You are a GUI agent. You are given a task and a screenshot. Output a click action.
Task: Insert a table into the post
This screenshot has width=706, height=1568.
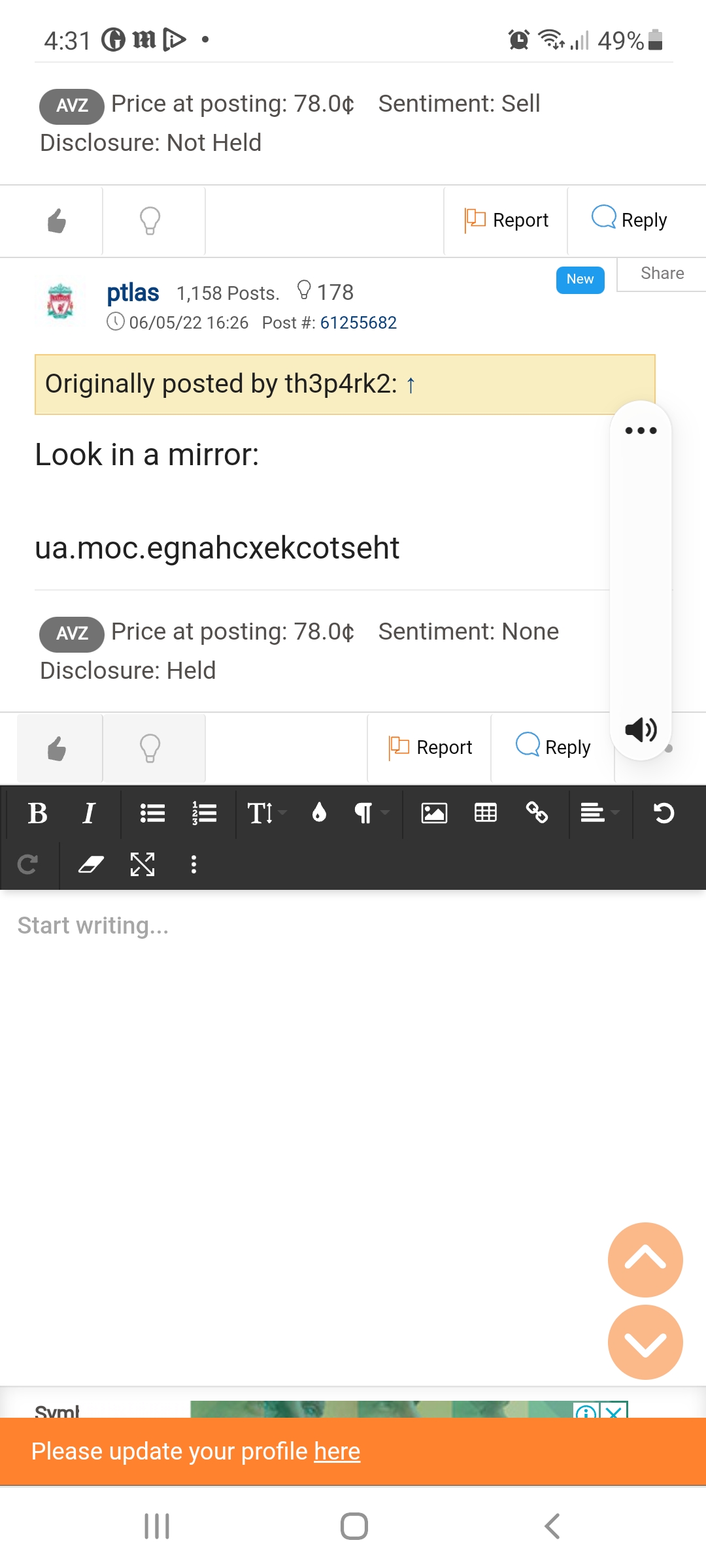485,813
